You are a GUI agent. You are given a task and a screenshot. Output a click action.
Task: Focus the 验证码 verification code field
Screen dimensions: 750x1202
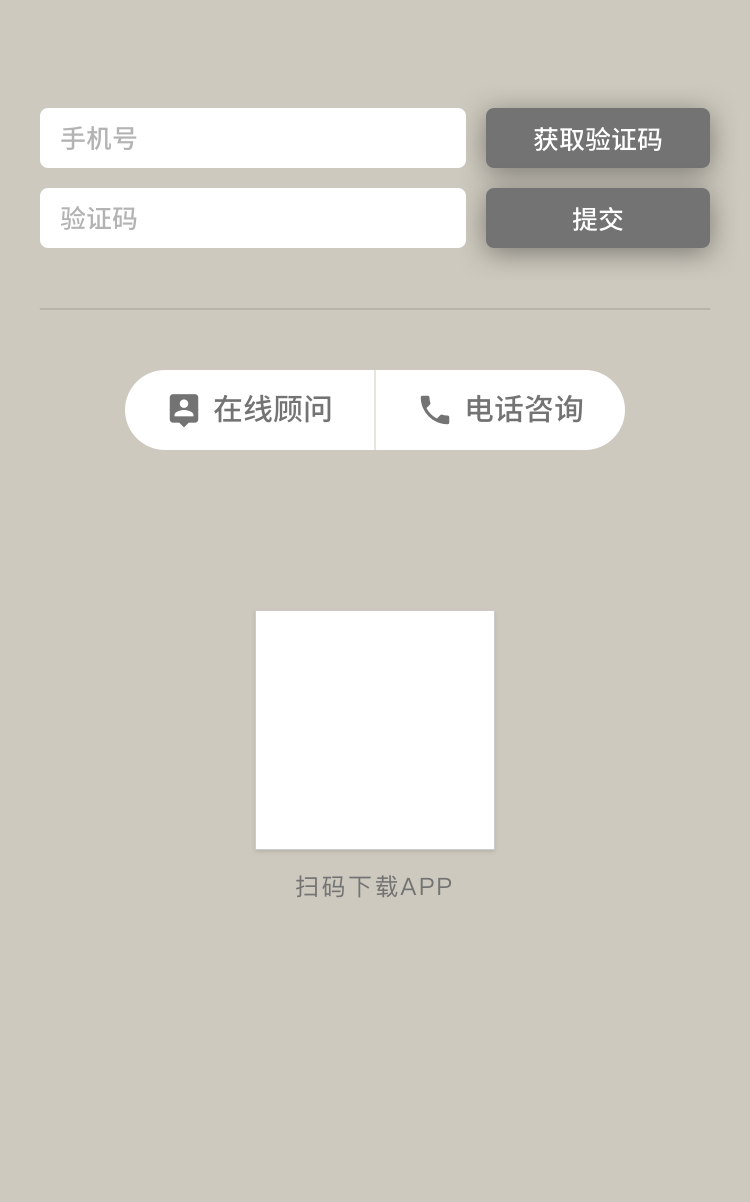click(252, 218)
